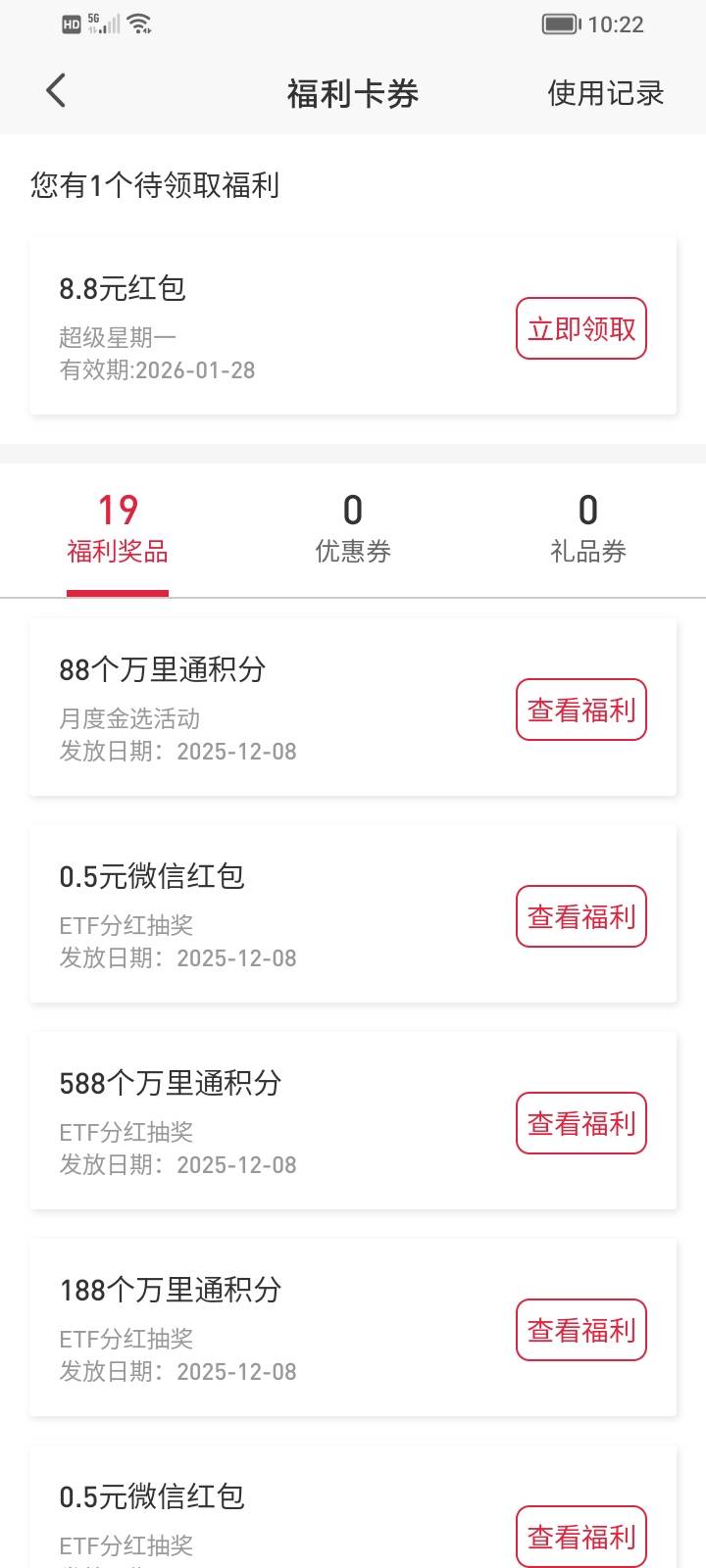Viewport: 706px width, 1568px height.
Task: Show the 福利奖品 tab
Action: [x=118, y=529]
